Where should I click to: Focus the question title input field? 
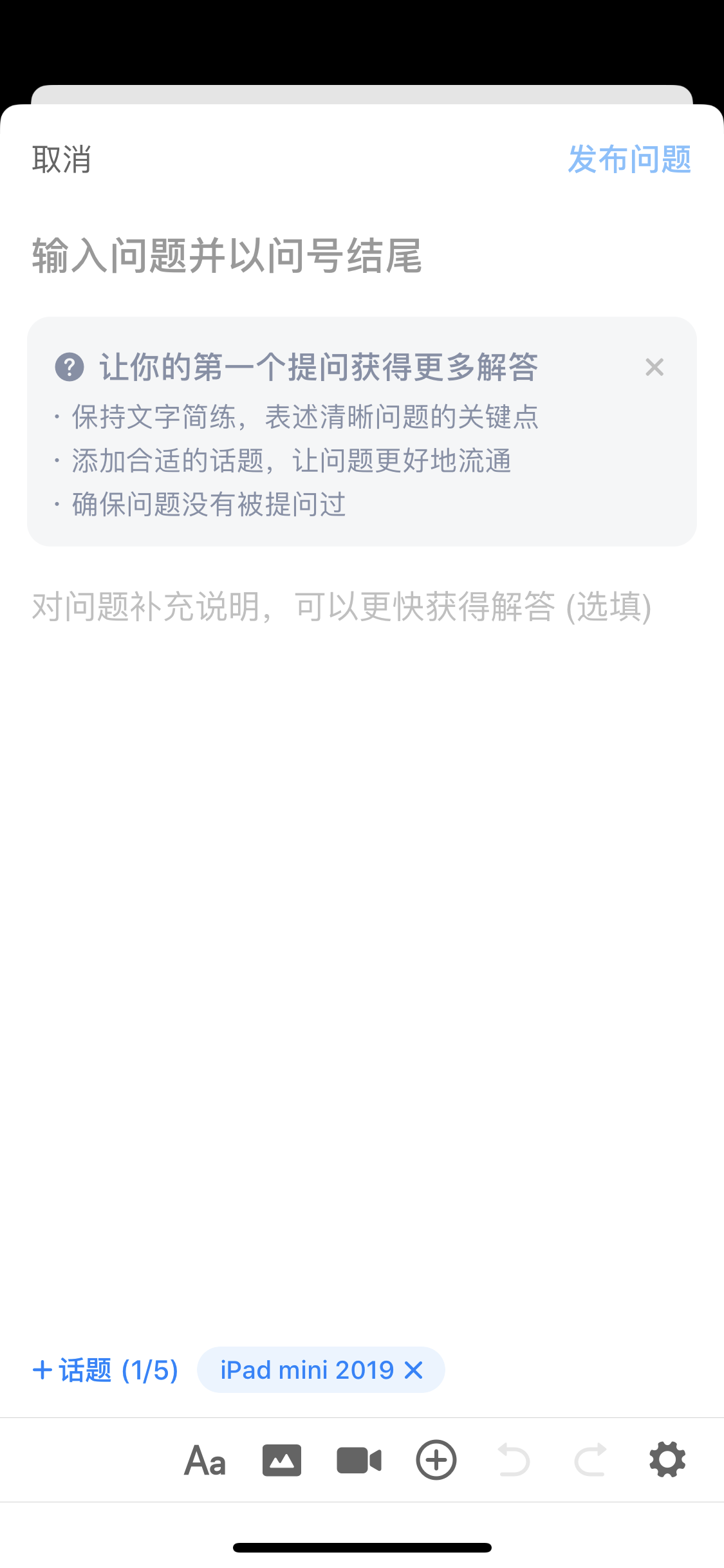click(x=362, y=256)
